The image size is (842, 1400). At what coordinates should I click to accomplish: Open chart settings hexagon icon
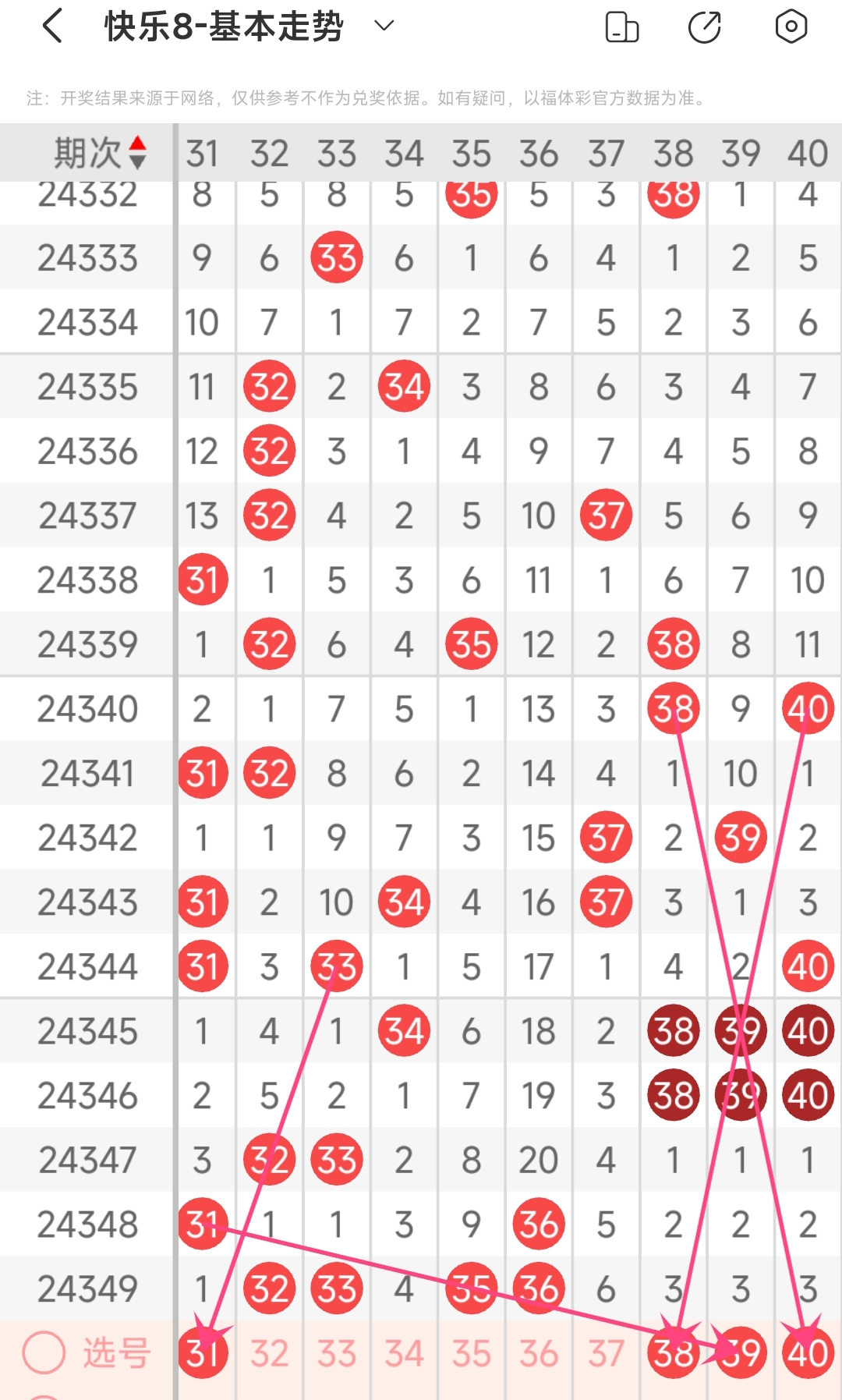click(x=791, y=27)
